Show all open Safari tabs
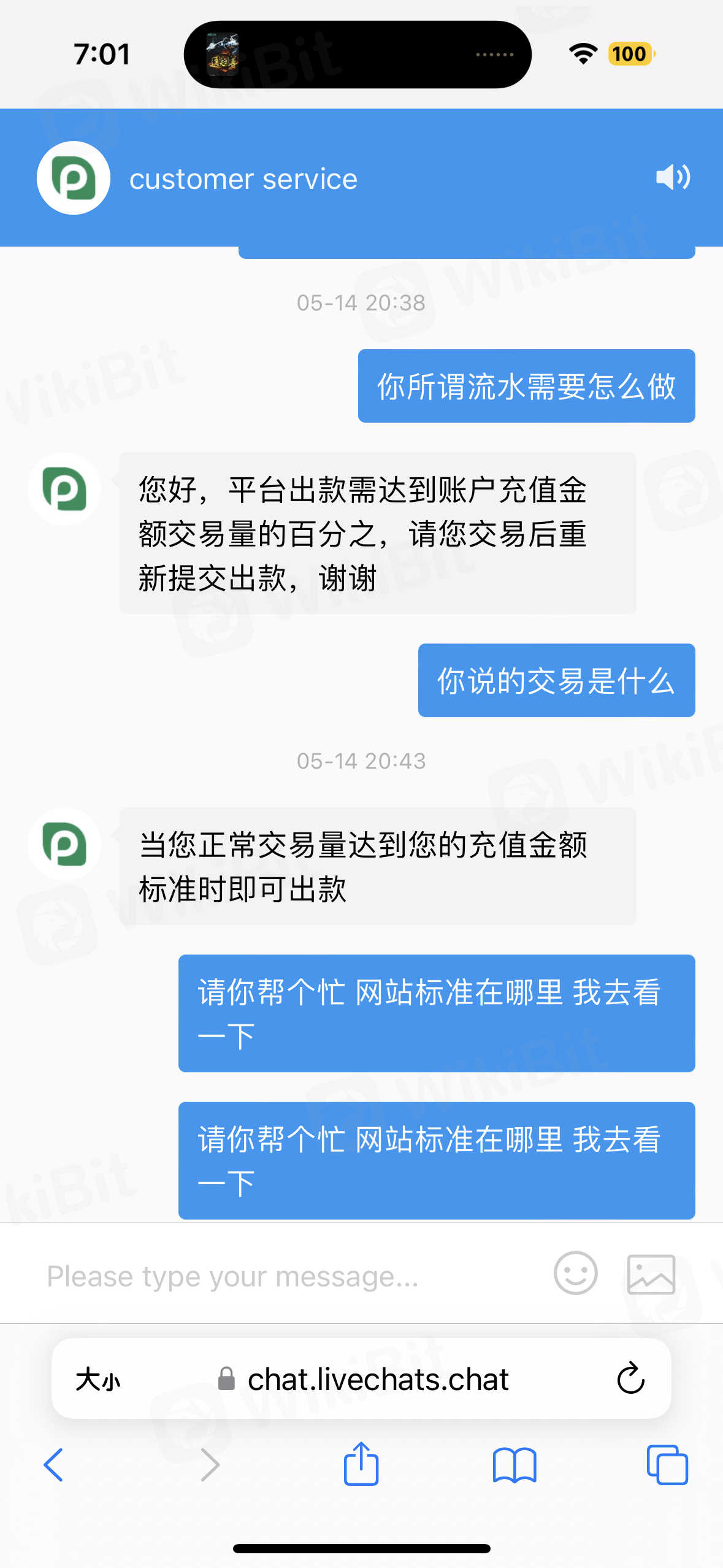The height and width of the screenshot is (1568, 723). [x=667, y=1465]
